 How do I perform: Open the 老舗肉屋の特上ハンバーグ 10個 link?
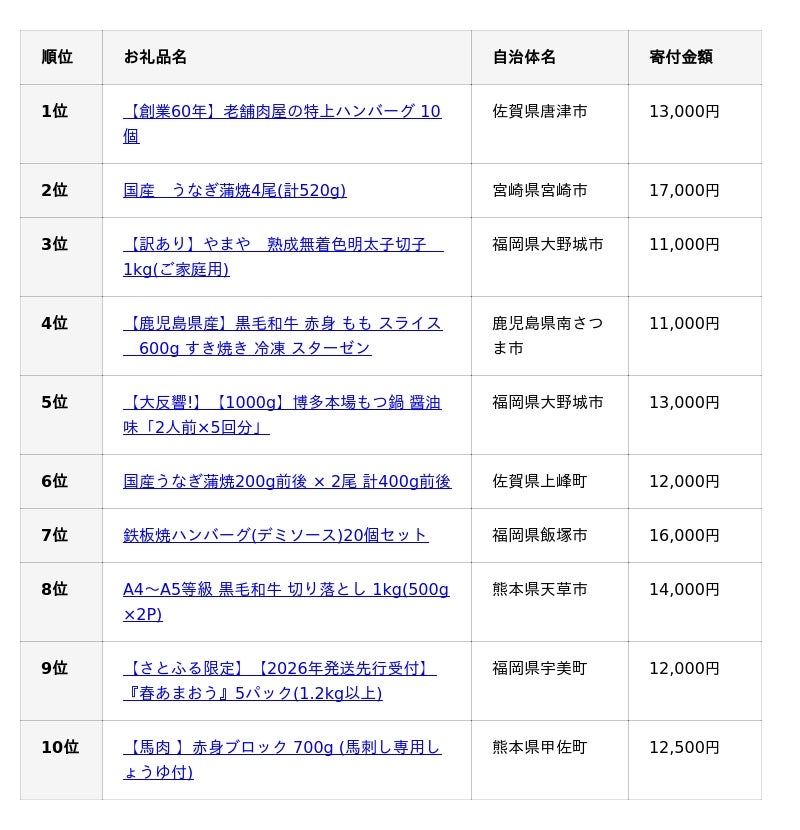(281, 112)
